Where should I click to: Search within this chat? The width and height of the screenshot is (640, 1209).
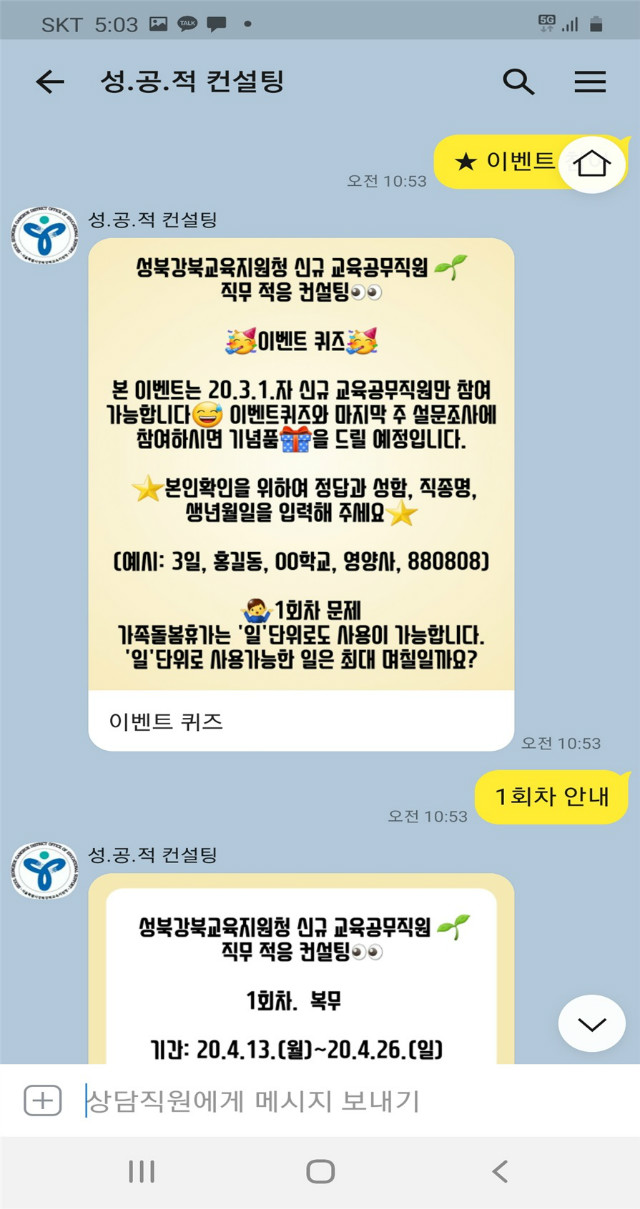(518, 82)
